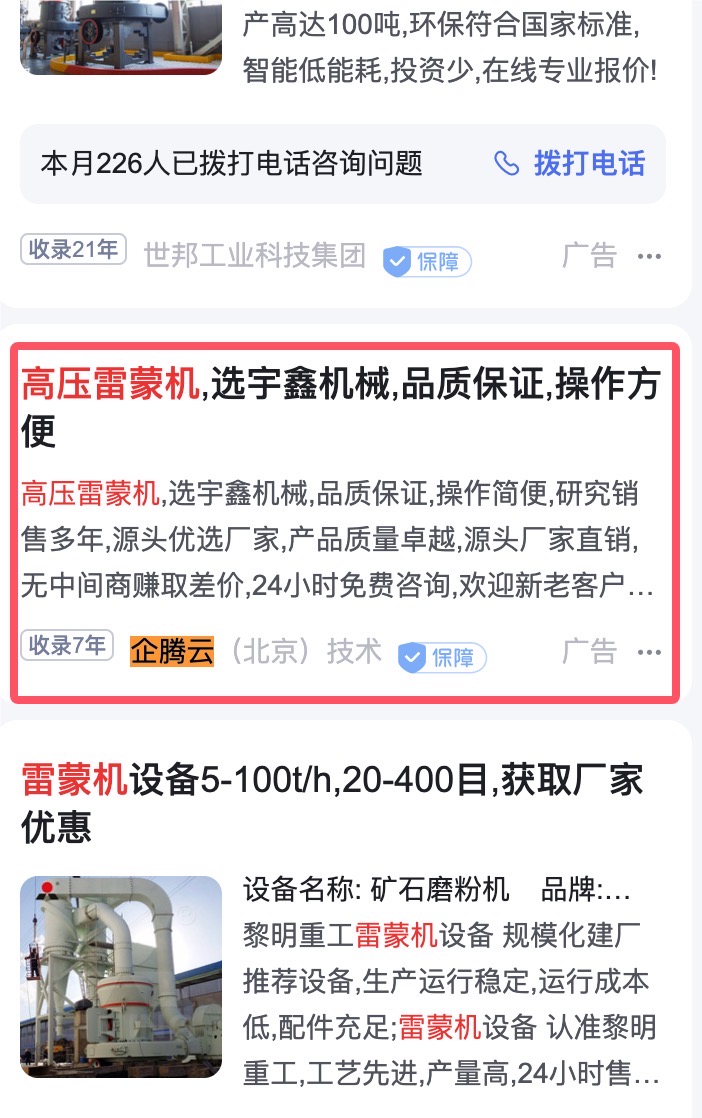Open advertiser 企腾云（北京）技术
This screenshot has width=702, height=1118.
coord(256,651)
